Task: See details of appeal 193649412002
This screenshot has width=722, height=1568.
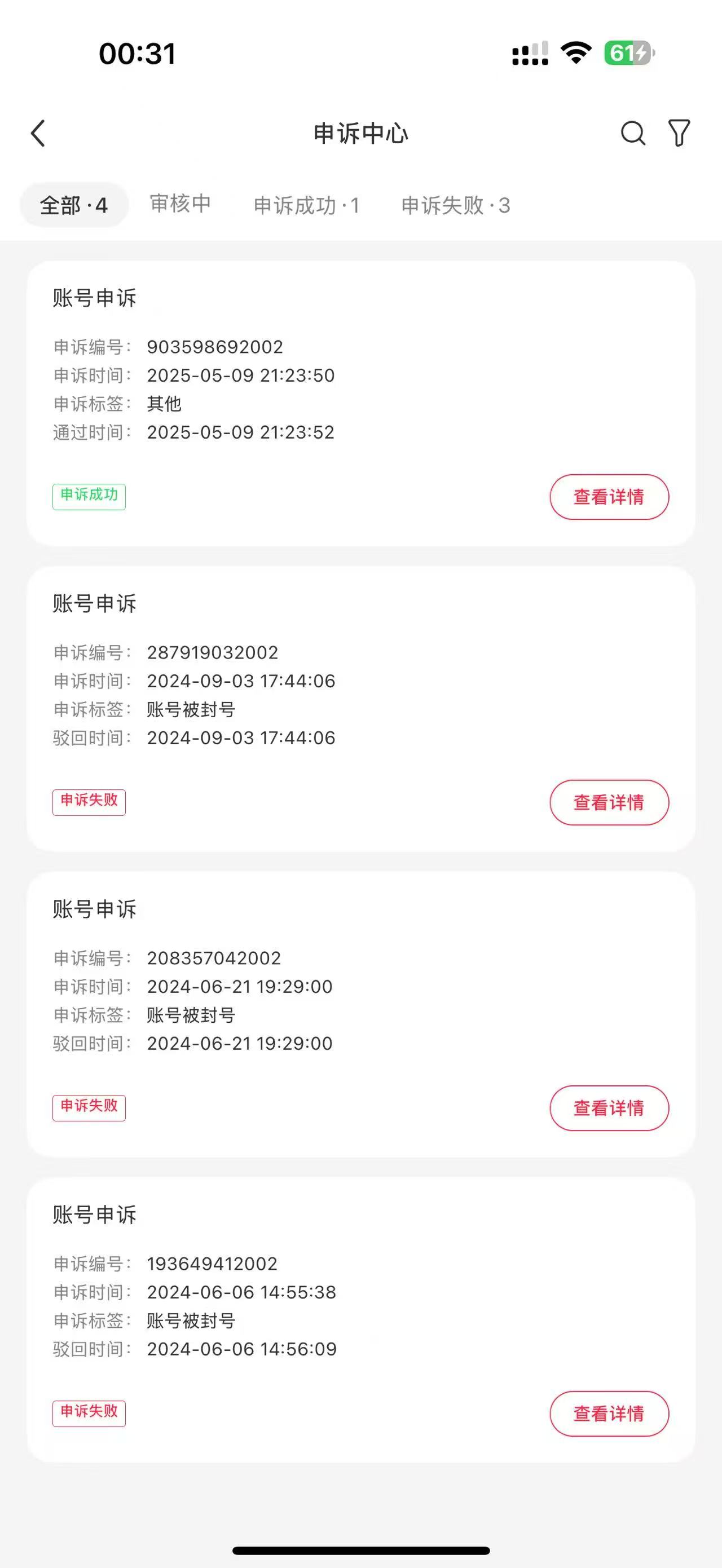Action: tap(609, 1414)
